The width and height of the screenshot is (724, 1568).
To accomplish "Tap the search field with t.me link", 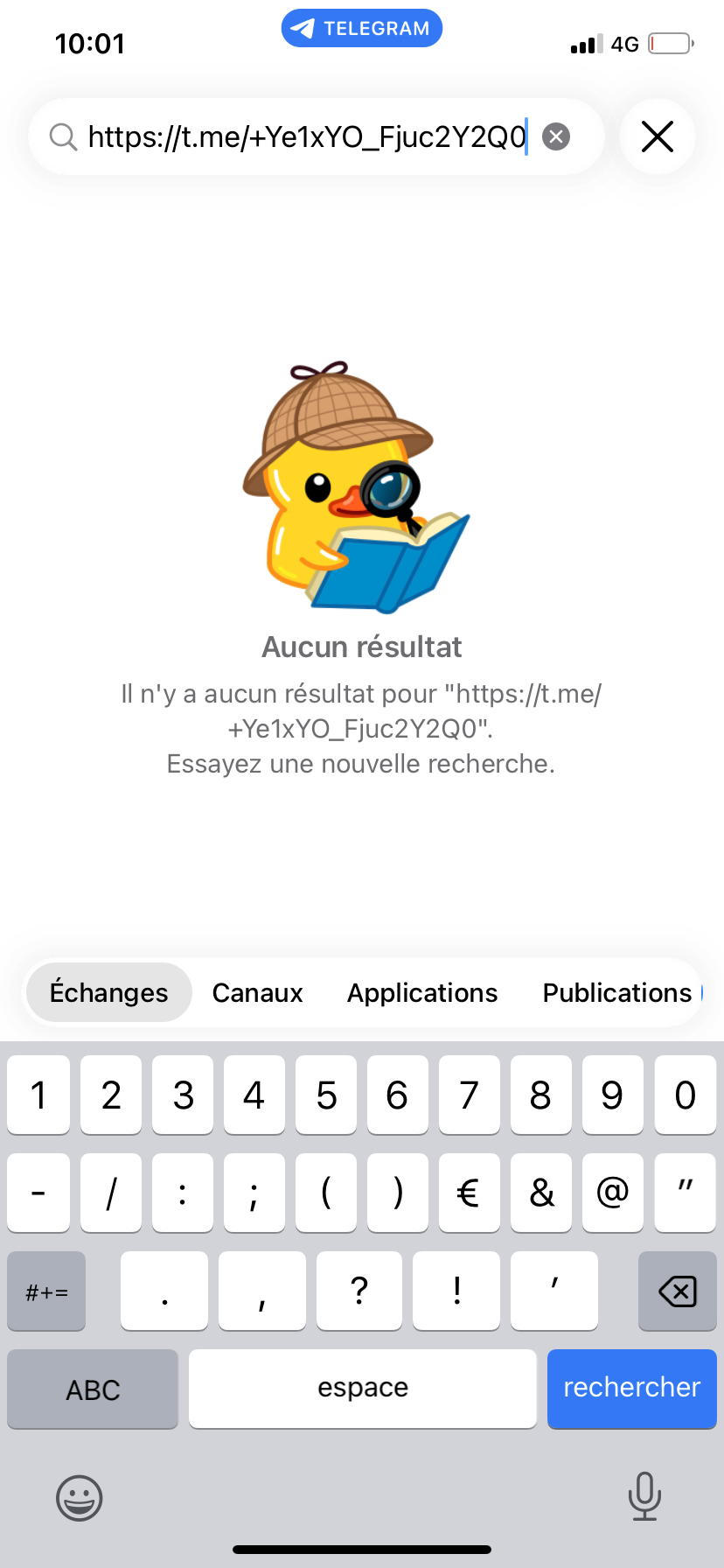I will pos(306,137).
